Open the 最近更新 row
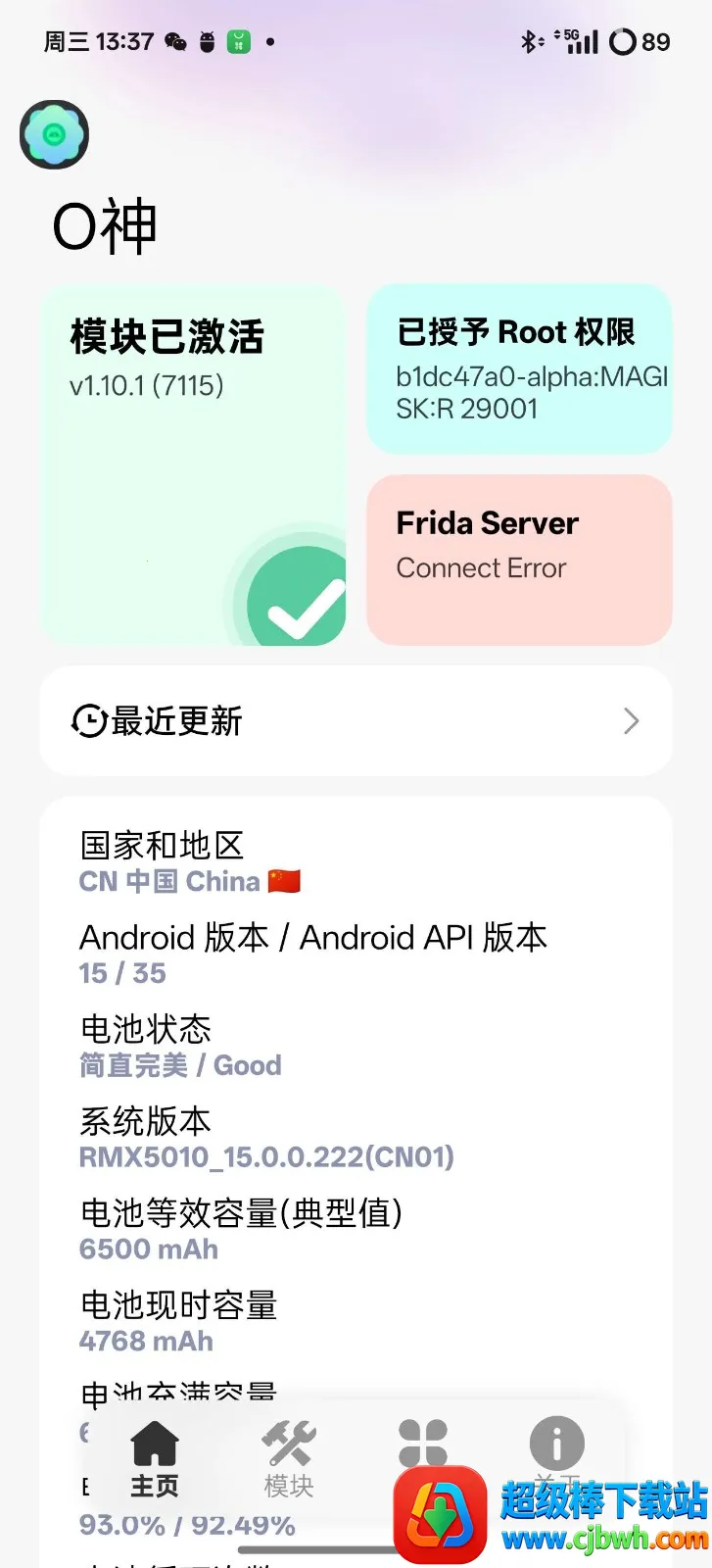712x1568 pixels. 356,721
